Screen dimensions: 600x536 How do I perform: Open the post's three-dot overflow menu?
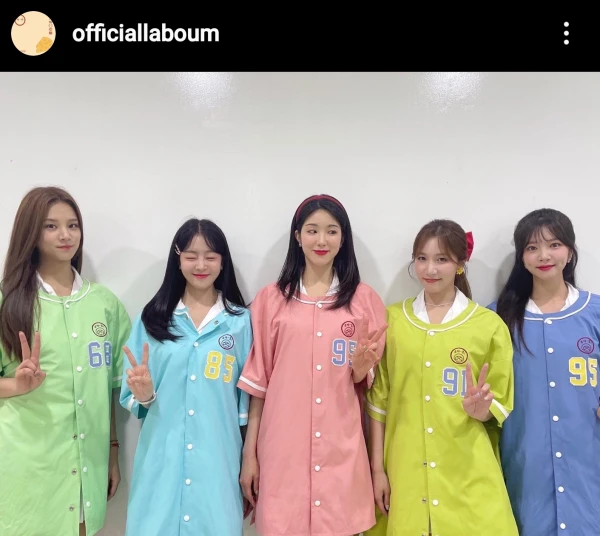pos(566,33)
